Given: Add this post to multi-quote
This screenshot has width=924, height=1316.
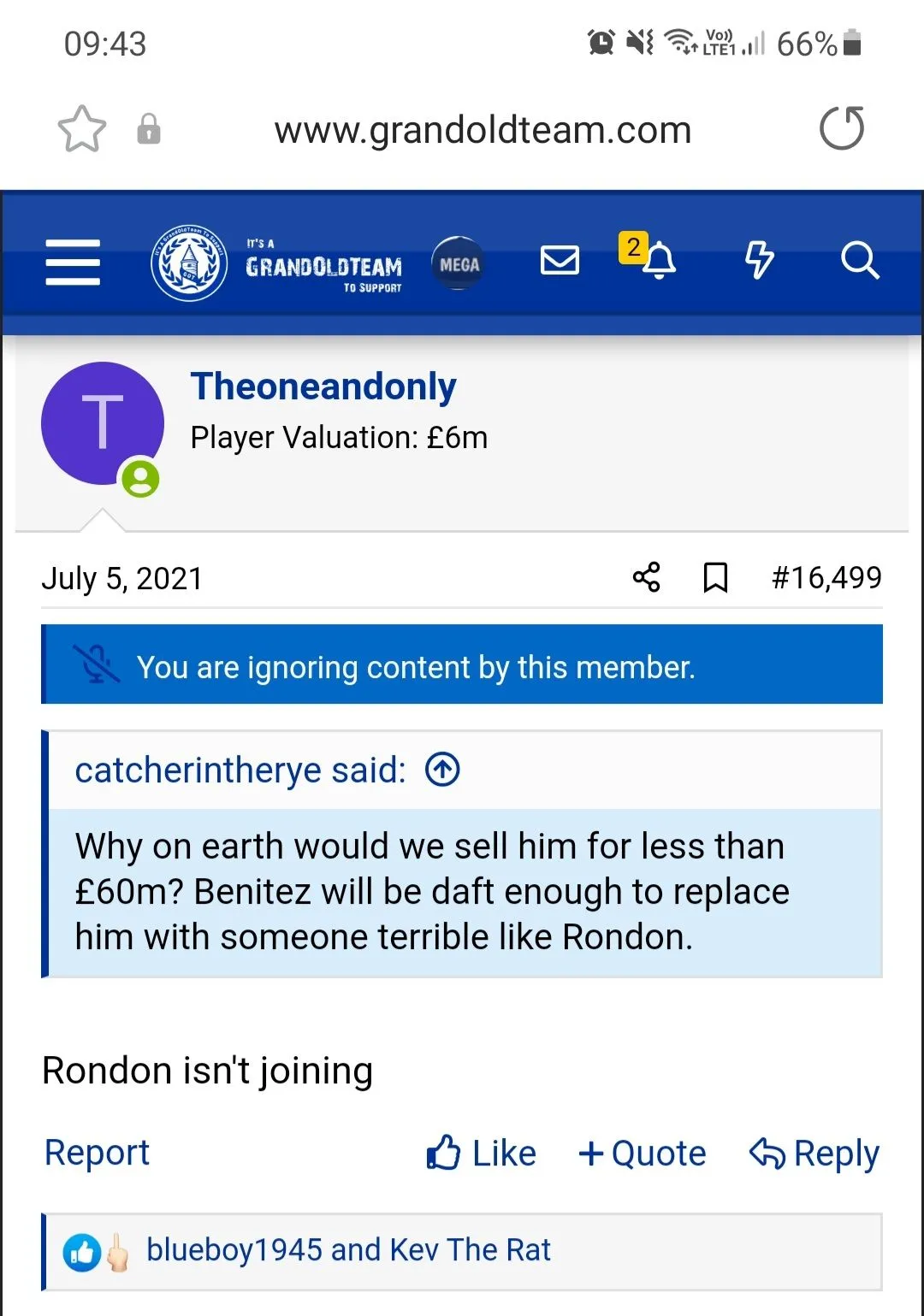Looking at the screenshot, I should click(x=643, y=1154).
